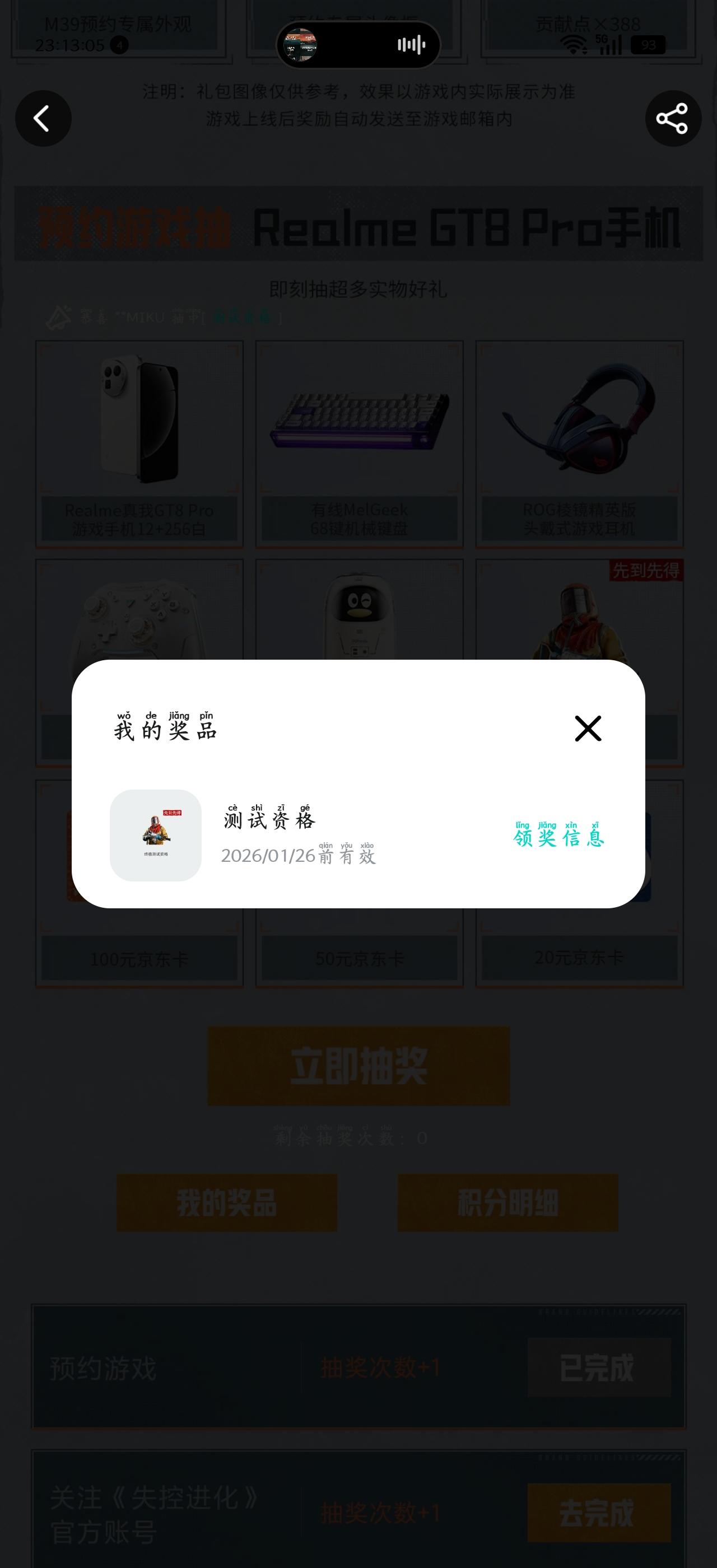The image size is (717, 1568).
Task: Open the 测试资格 prize thumbnail
Action: 155,835
